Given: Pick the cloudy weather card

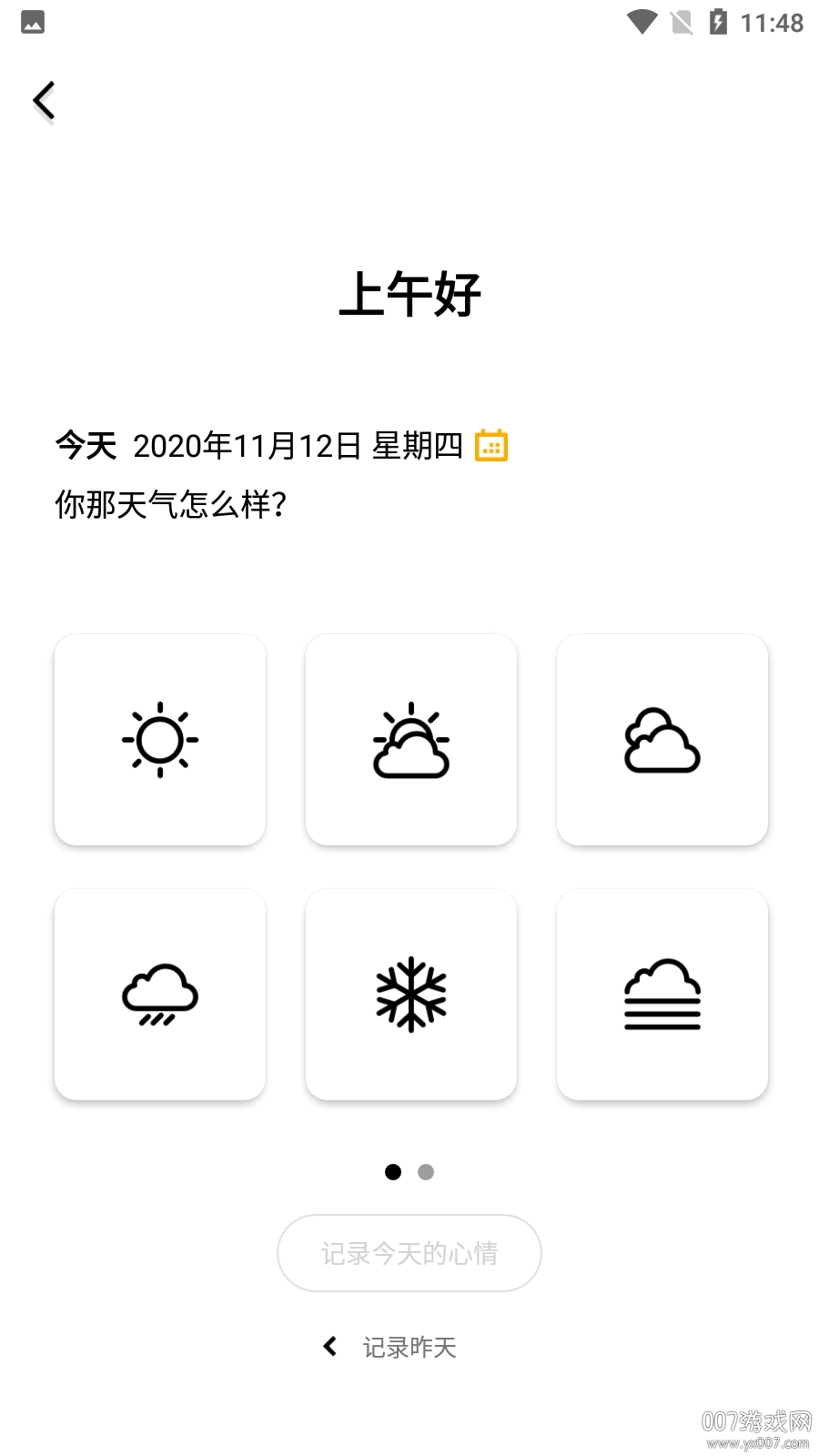Looking at the screenshot, I should pyautogui.click(x=662, y=740).
